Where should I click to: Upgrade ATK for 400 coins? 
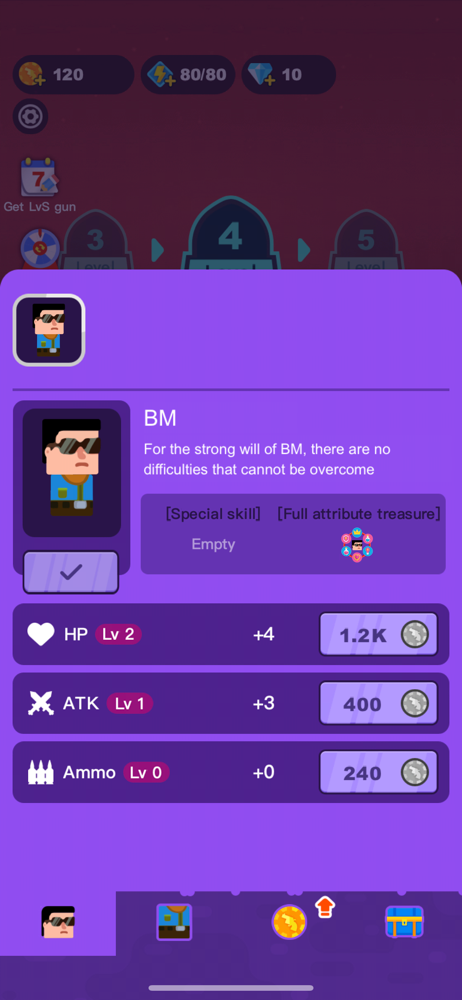pos(378,703)
